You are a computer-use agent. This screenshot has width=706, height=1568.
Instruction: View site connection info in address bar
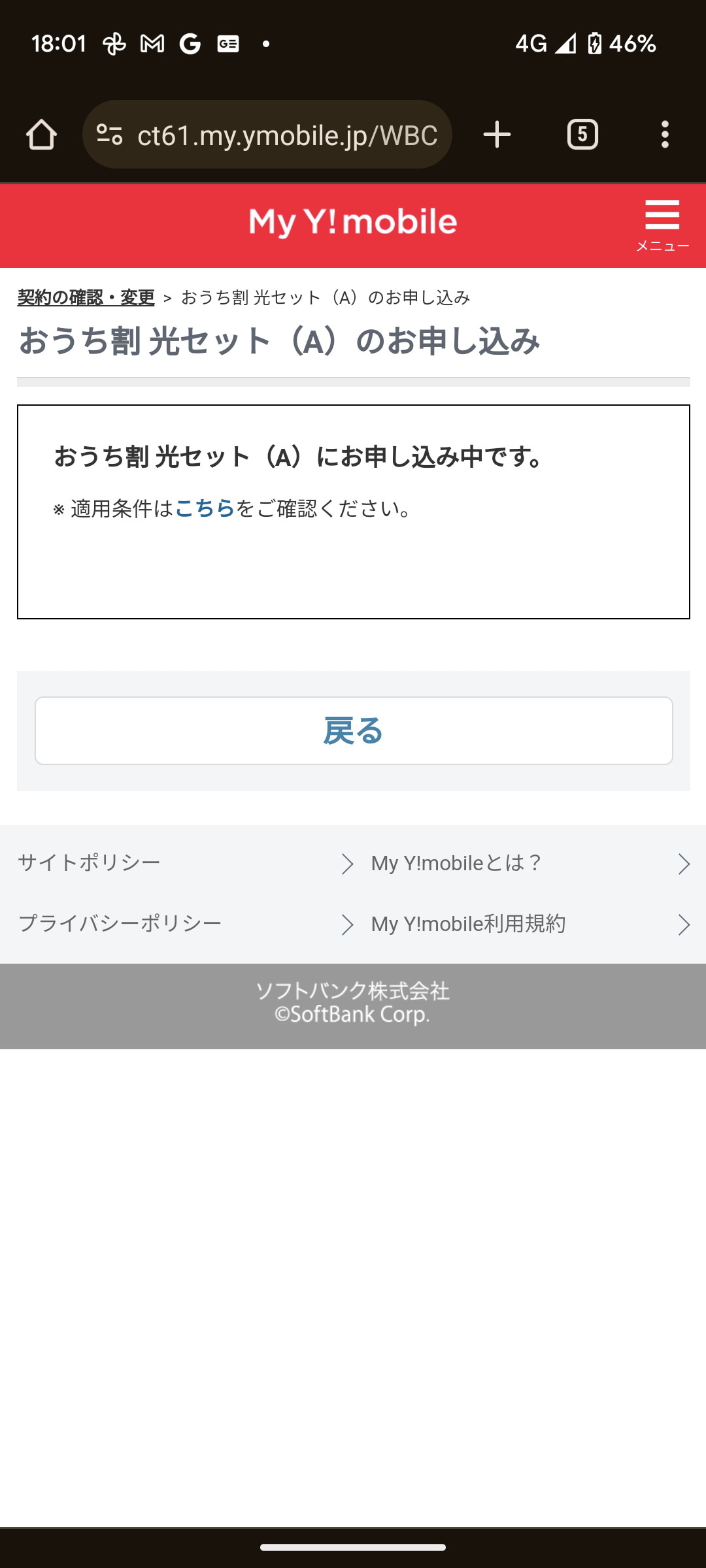pyautogui.click(x=110, y=134)
